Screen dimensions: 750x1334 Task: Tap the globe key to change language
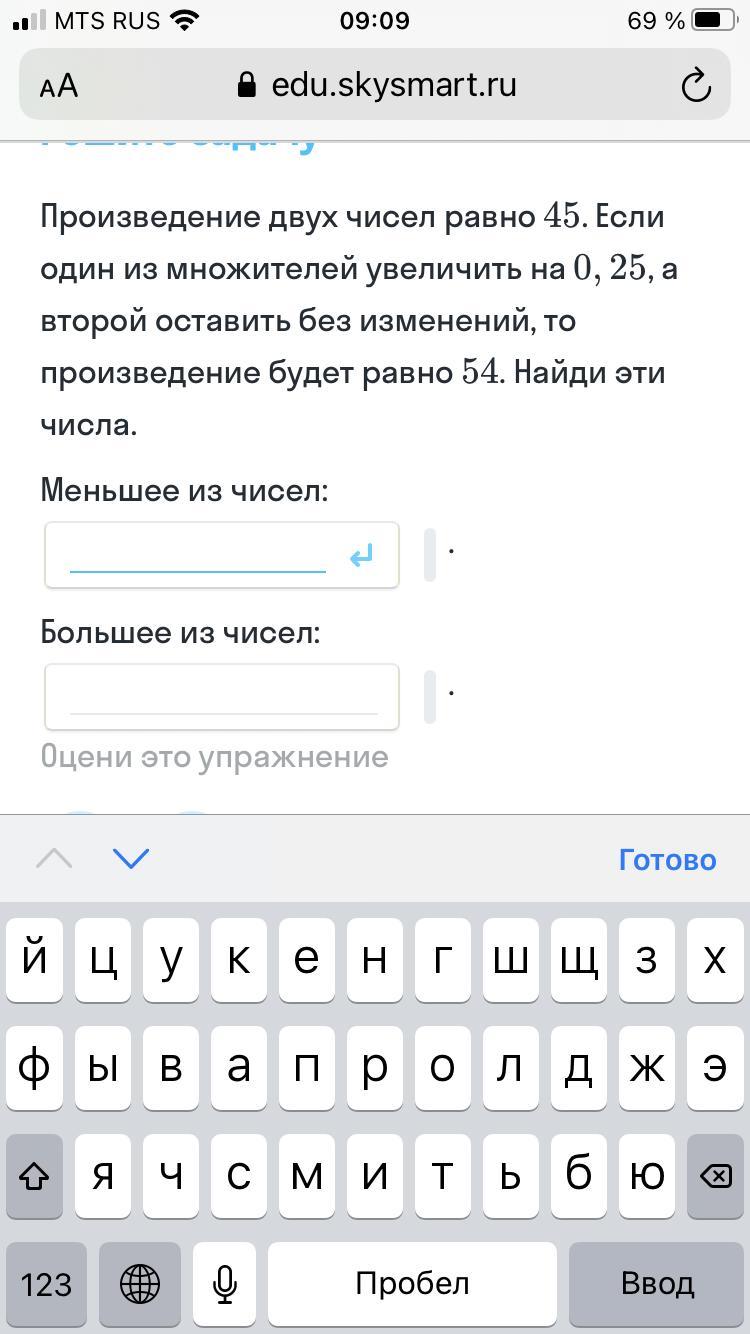tap(140, 1283)
